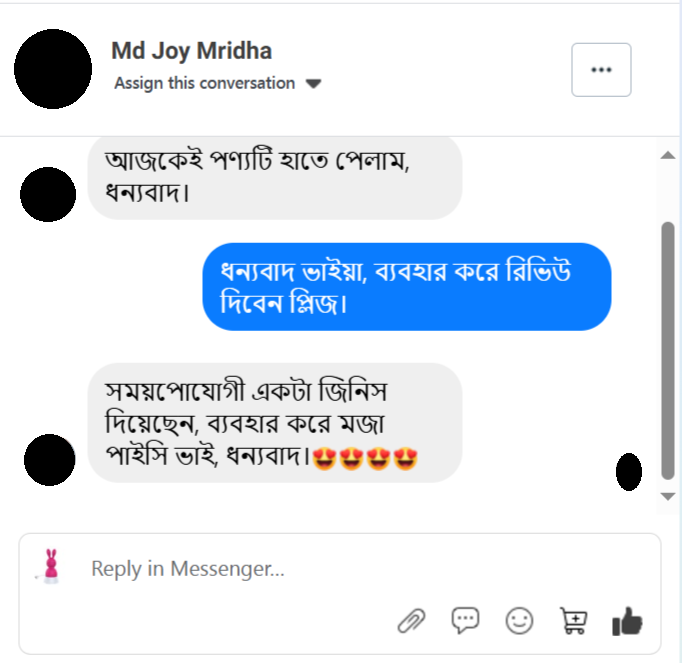Screen dimensions: 682x663
Task: Send a thumbs-up like
Action: (x=627, y=621)
